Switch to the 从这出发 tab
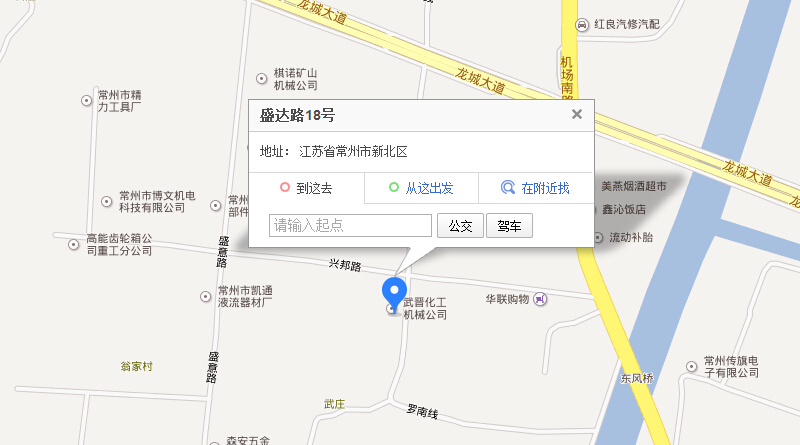Screen dimensions: 800x445 pos(421,188)
